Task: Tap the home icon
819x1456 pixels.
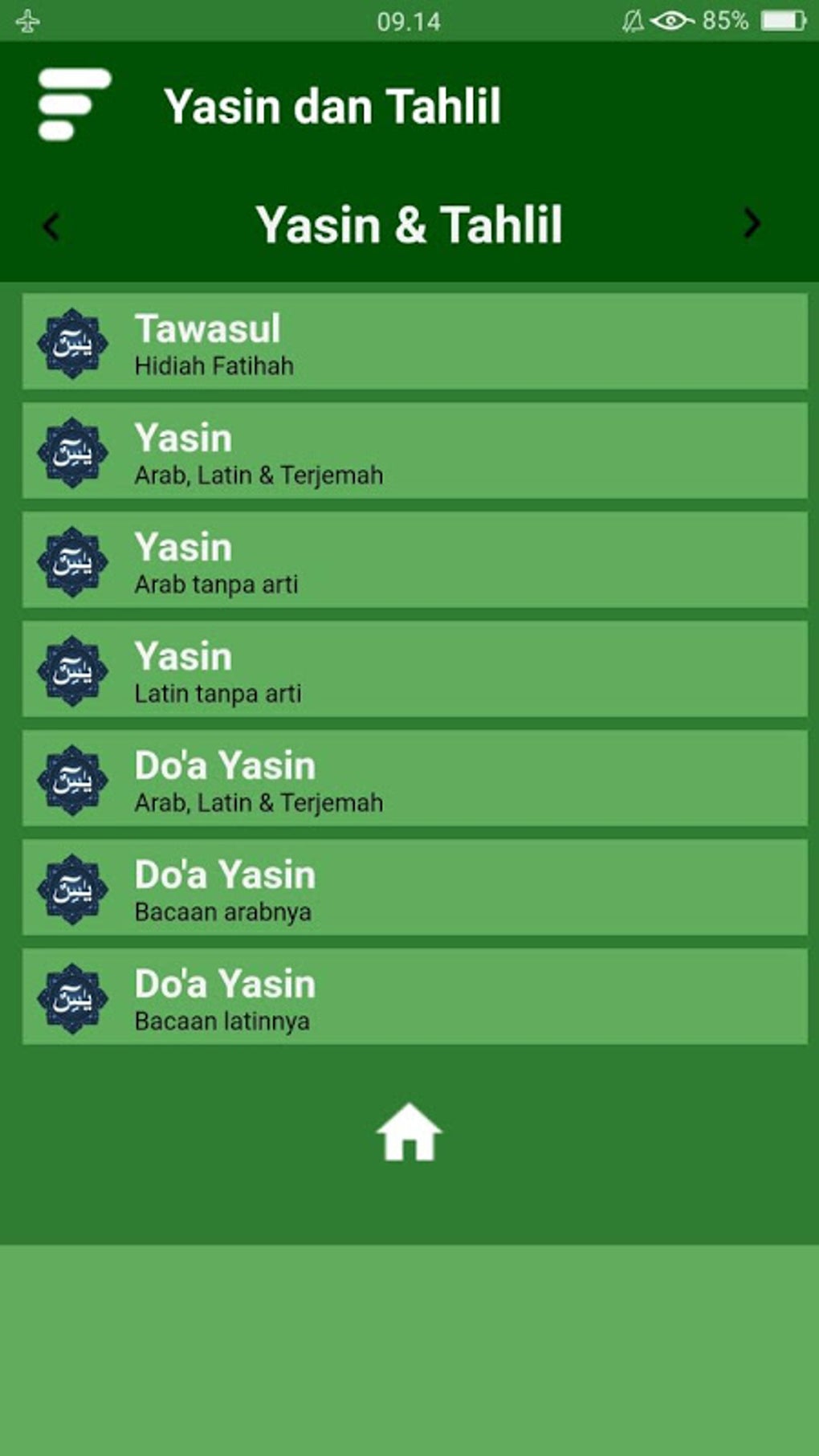Action: coord(409,1132)
